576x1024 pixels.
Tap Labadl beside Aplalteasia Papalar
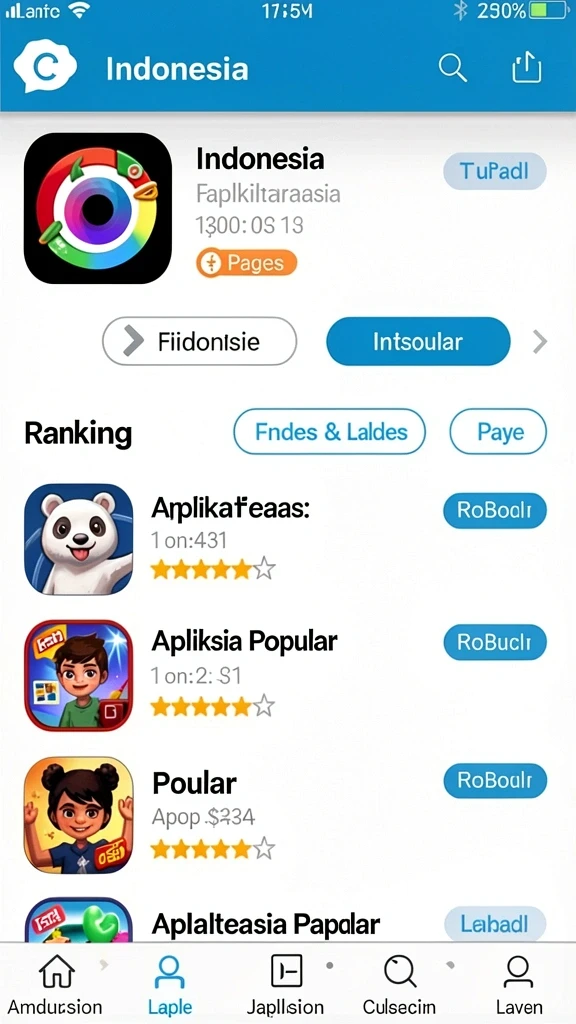tap(494, 924)
